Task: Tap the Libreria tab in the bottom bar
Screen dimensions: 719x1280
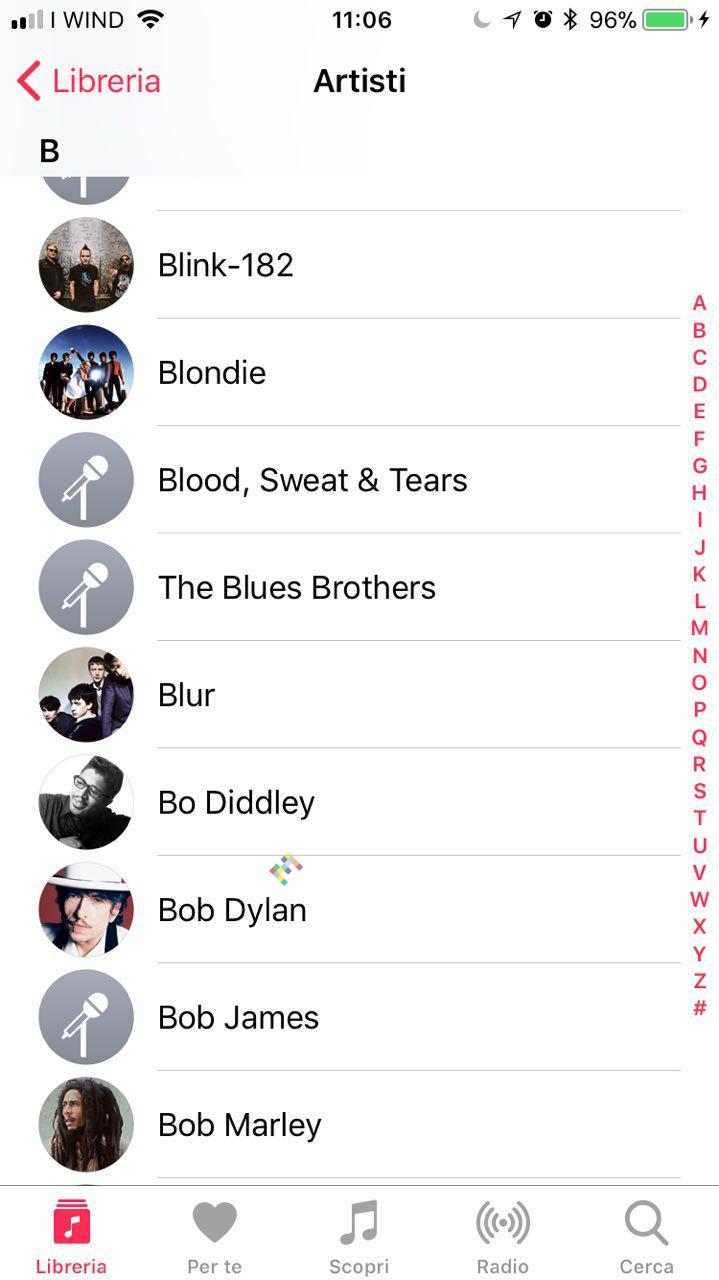Action: (71, 1236)
